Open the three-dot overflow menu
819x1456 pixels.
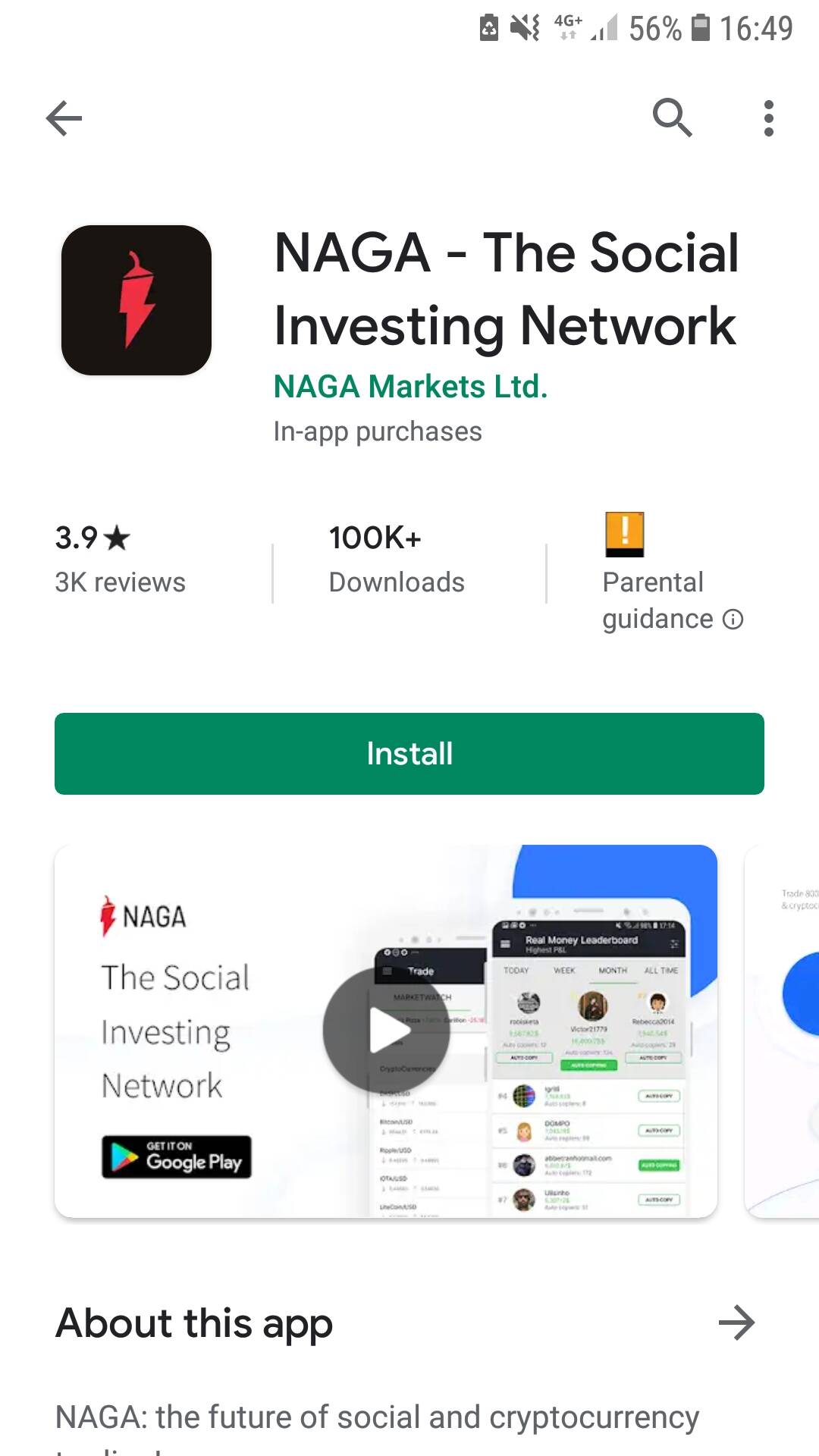pyautogui.click(x=768, y=118)
